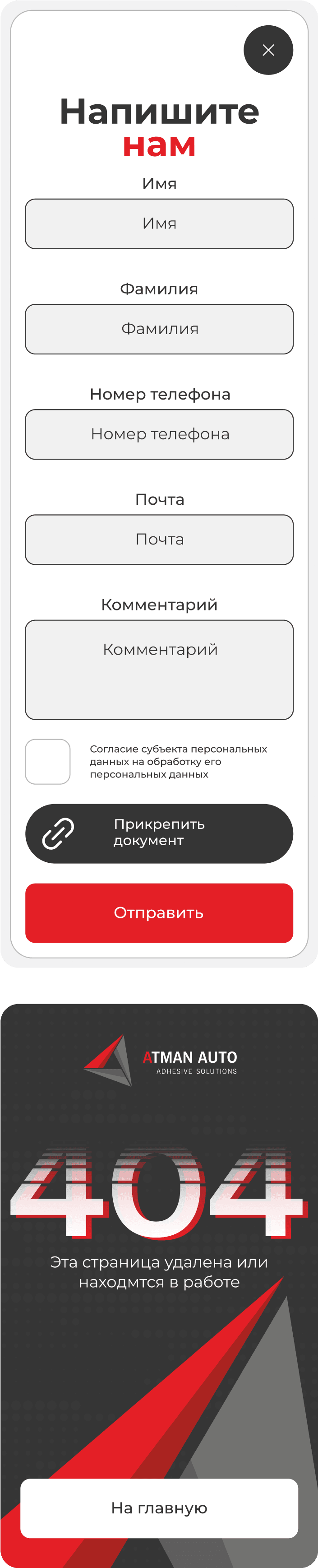Viewport: 318px width, 1568px height.
Task: Tap Прикрепить документ to attach a file
Action: [159, 833]
